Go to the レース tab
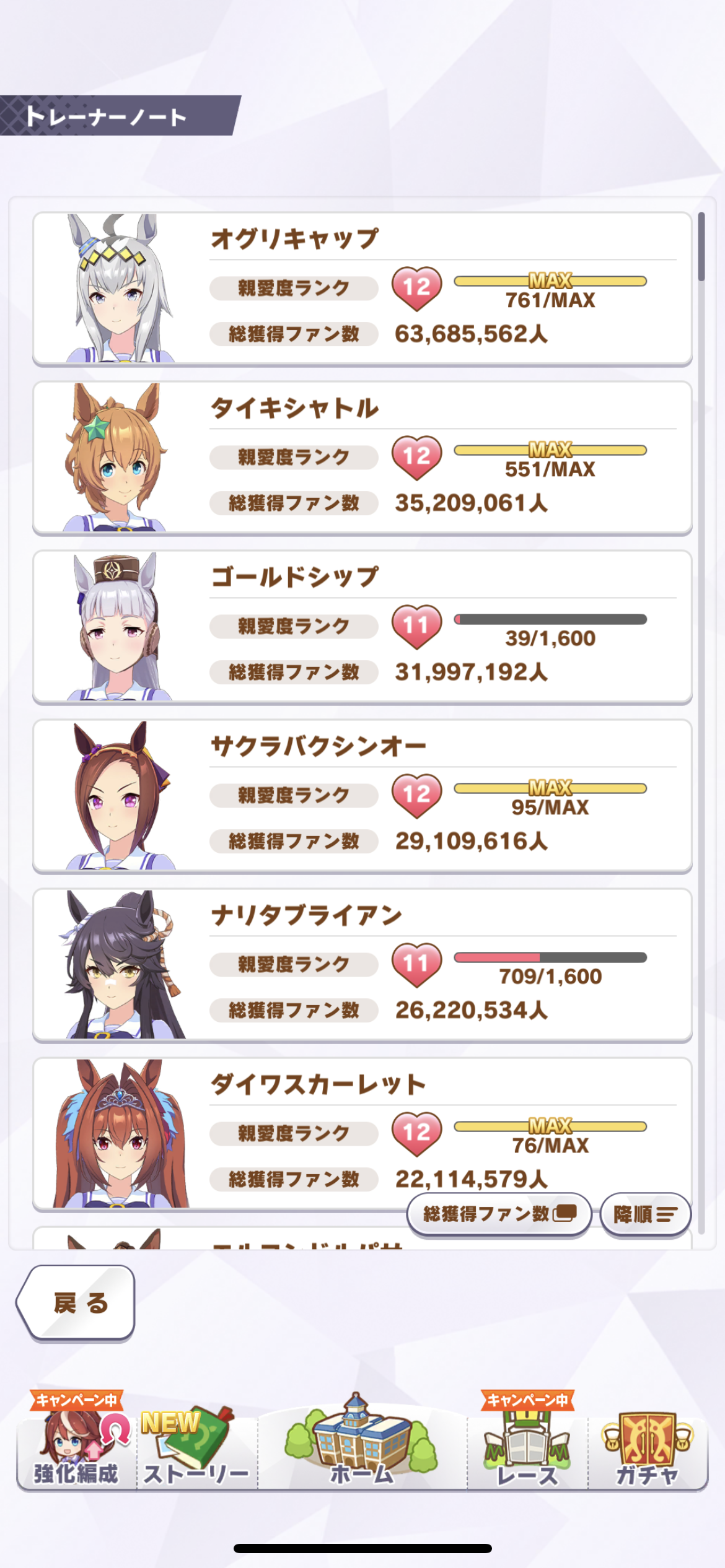The image size is (725, 1568). click(x=527, y=1448)
